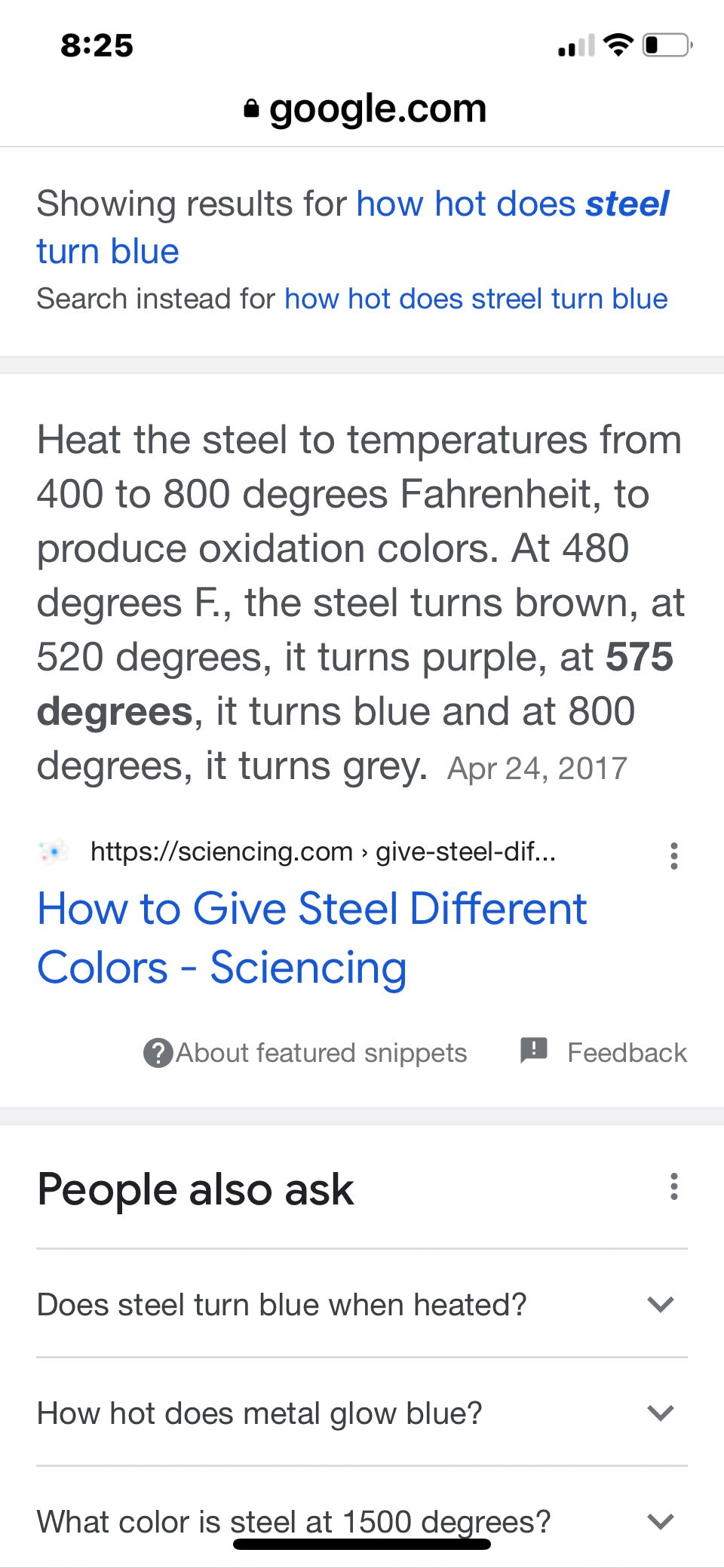Open the three-dot menu beside sciencing.com result
The image size is (724, 1568).
(673, 856)
